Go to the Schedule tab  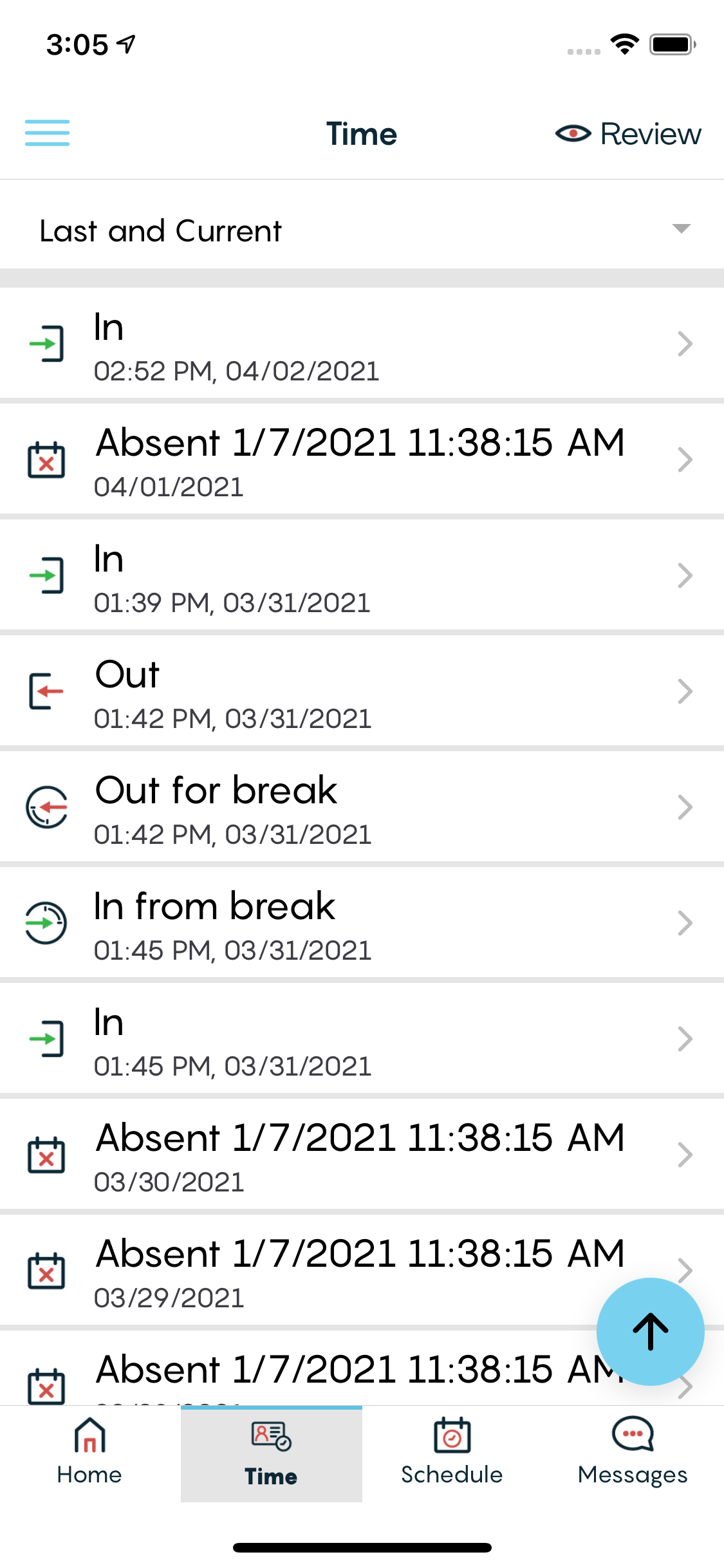pyautogui.click(x=452, y=1453)
